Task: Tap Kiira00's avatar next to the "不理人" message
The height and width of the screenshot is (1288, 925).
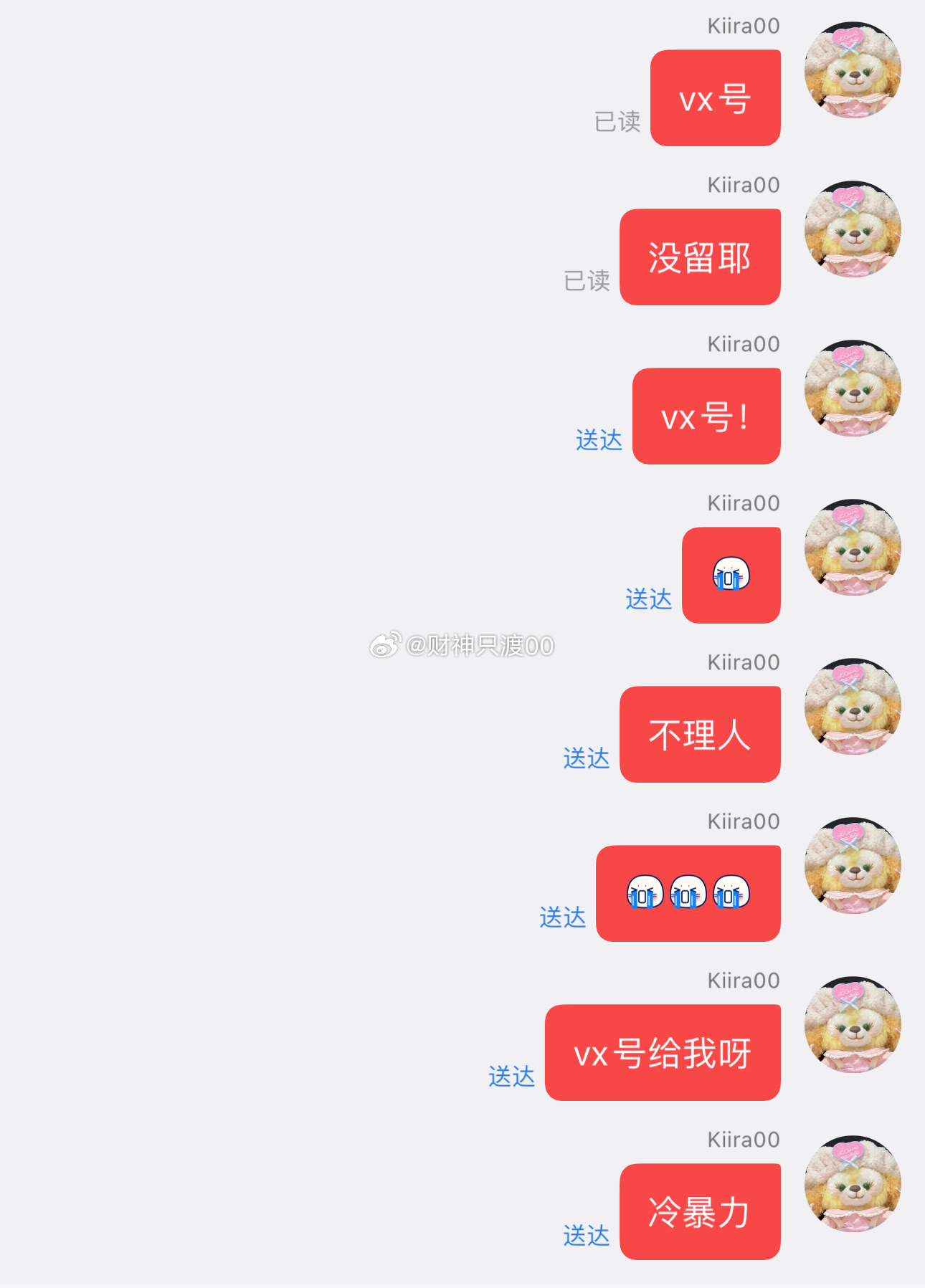Action: coord(853,707)
